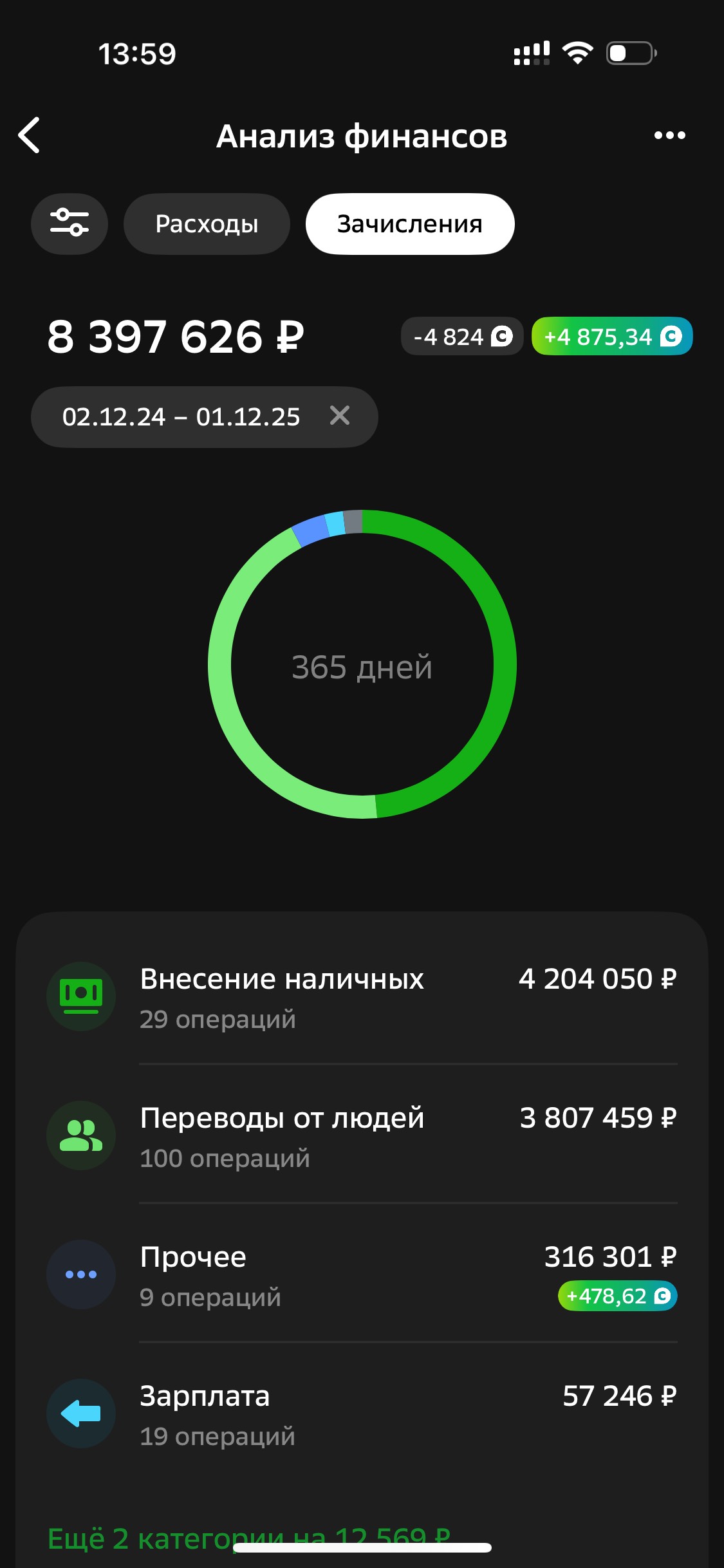Open the Прочее category

tap(362, 1275)
